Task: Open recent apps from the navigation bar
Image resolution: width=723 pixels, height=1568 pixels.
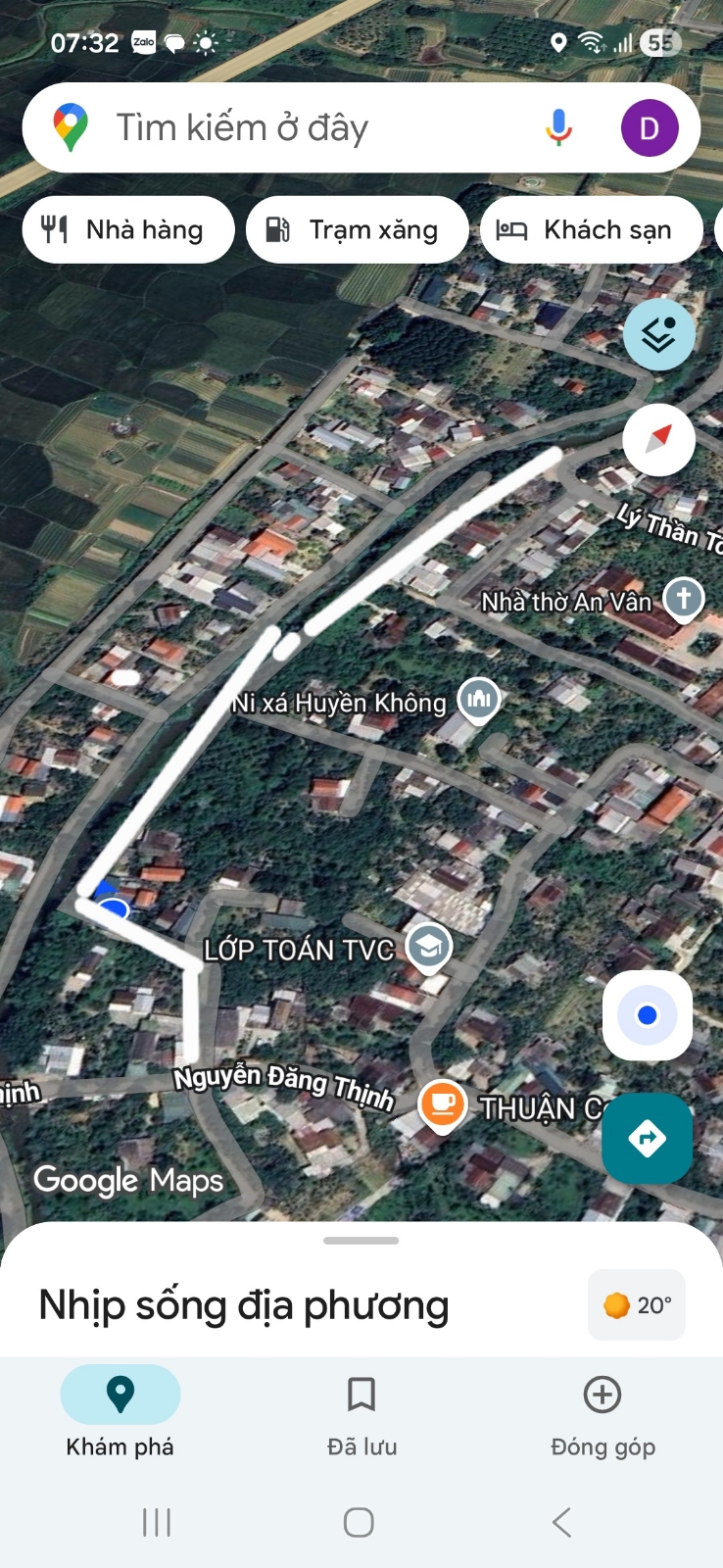Action: [x=157, y=1522]
